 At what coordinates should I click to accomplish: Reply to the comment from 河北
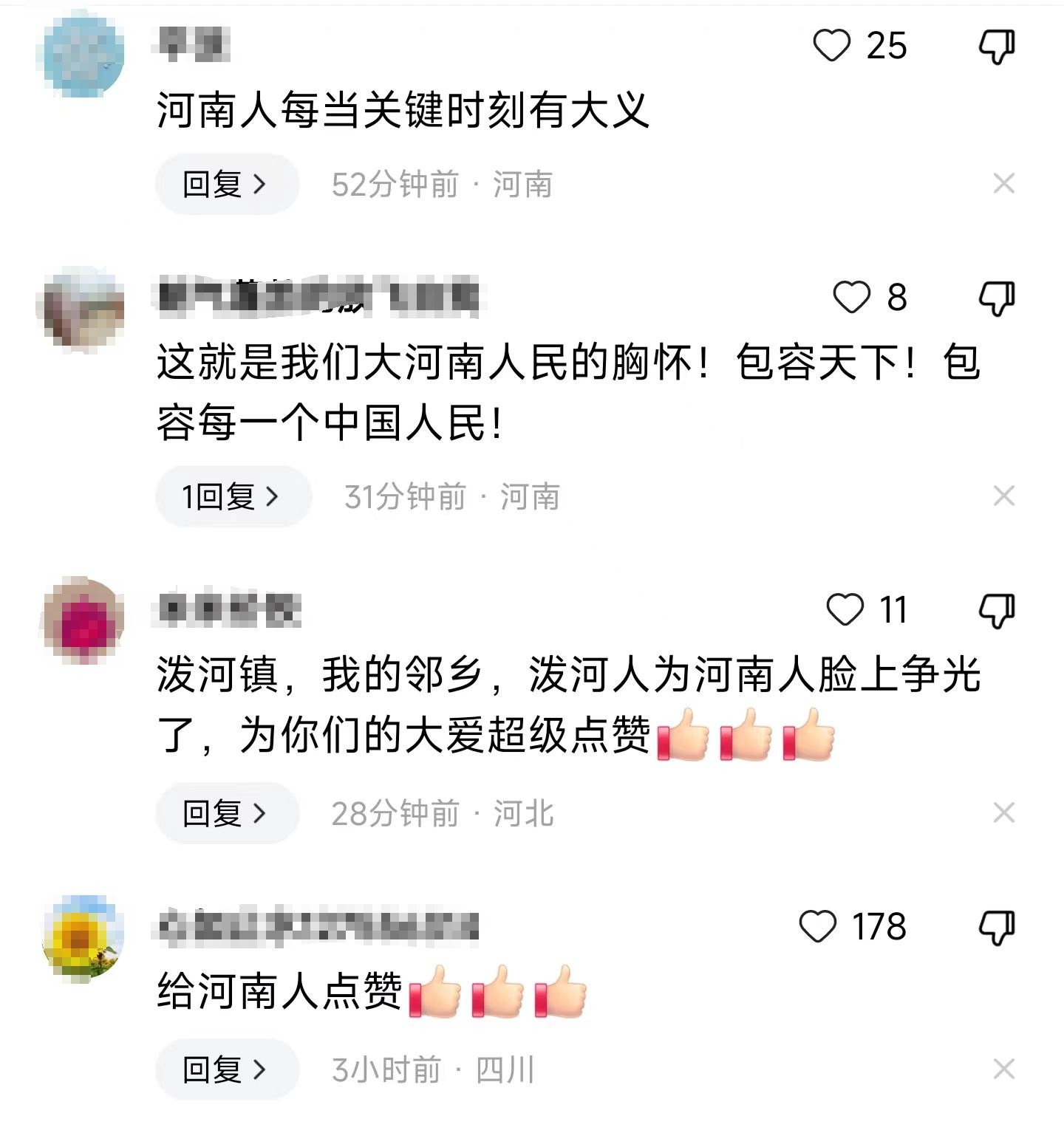pyautogui.click(x=225, y=813)
